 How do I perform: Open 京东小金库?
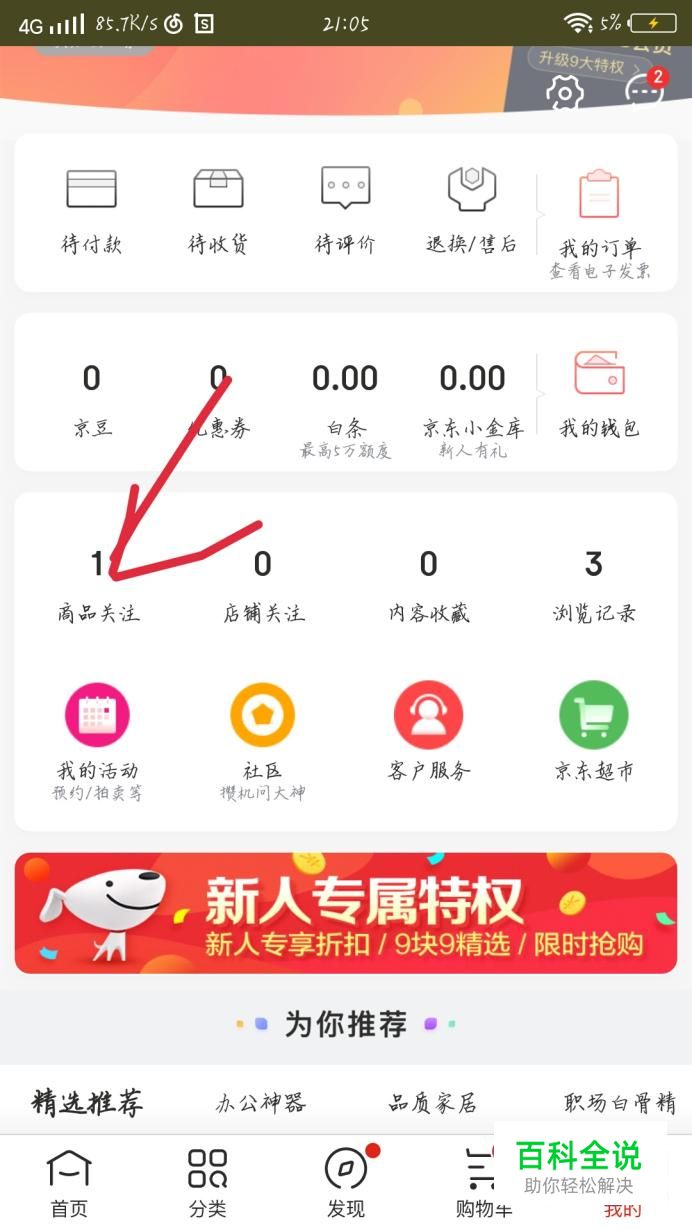(x=472, y=398)
